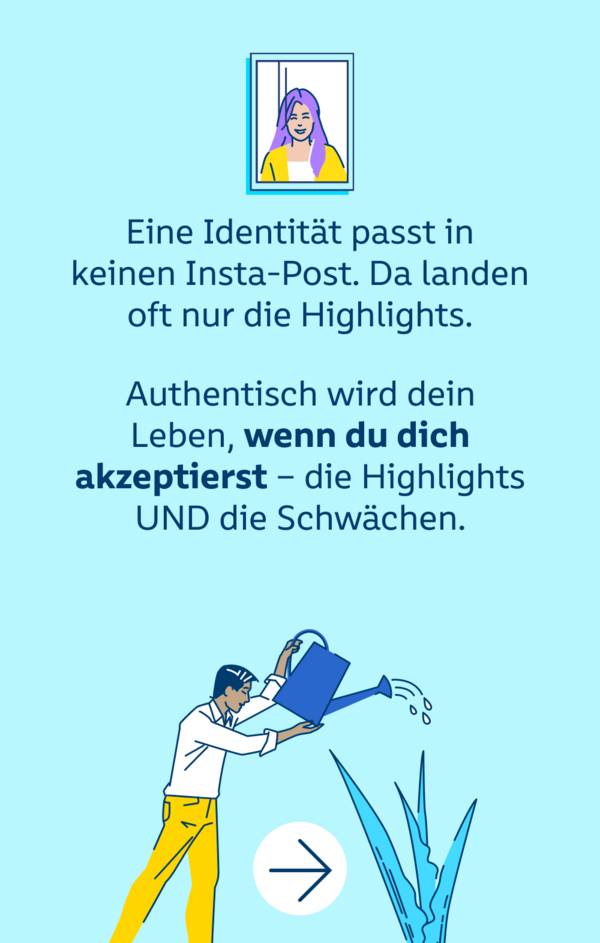Go to the next slide arrow
This screenshot has height=943, width=600.
pyautogui.click(x=300, y=868)
